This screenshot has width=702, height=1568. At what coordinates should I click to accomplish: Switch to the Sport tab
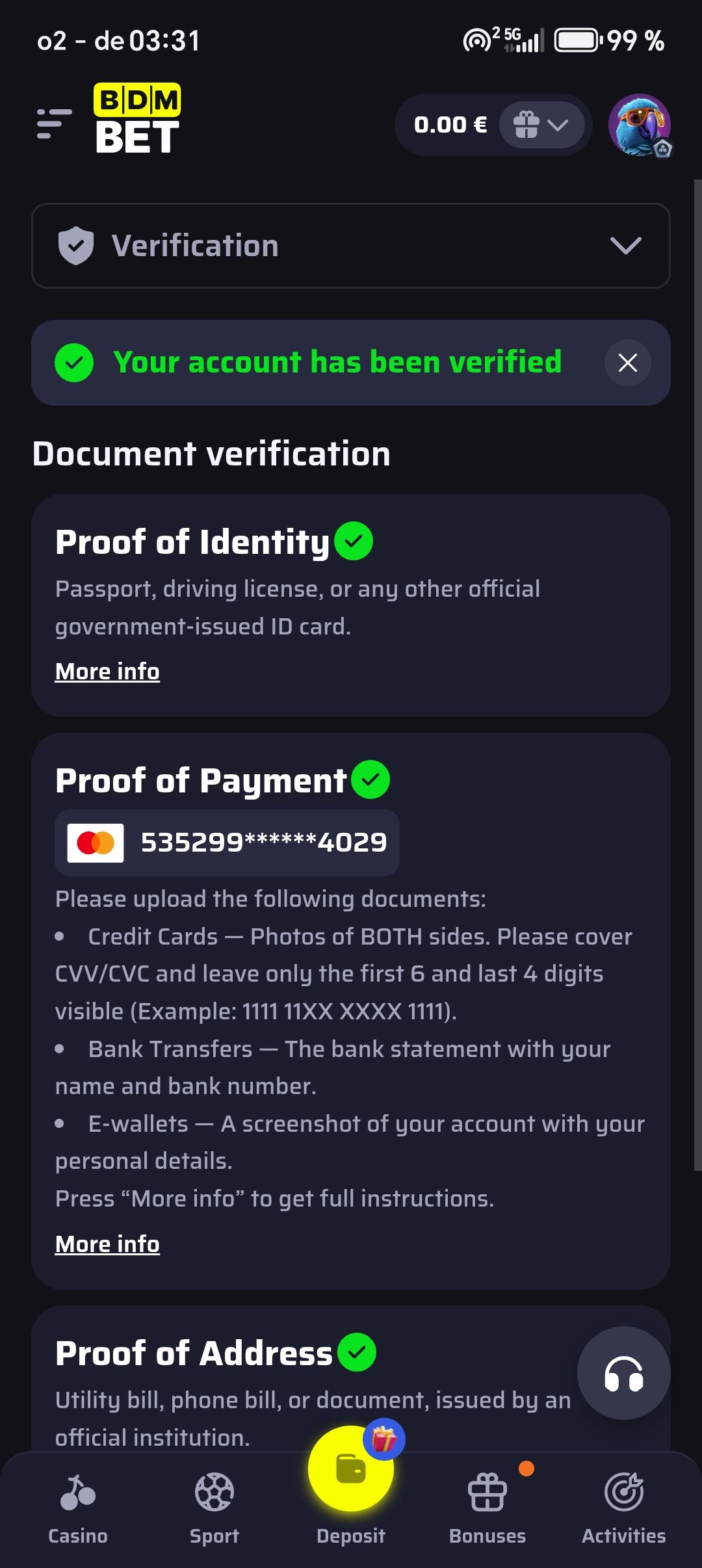tap(214, 1509)
